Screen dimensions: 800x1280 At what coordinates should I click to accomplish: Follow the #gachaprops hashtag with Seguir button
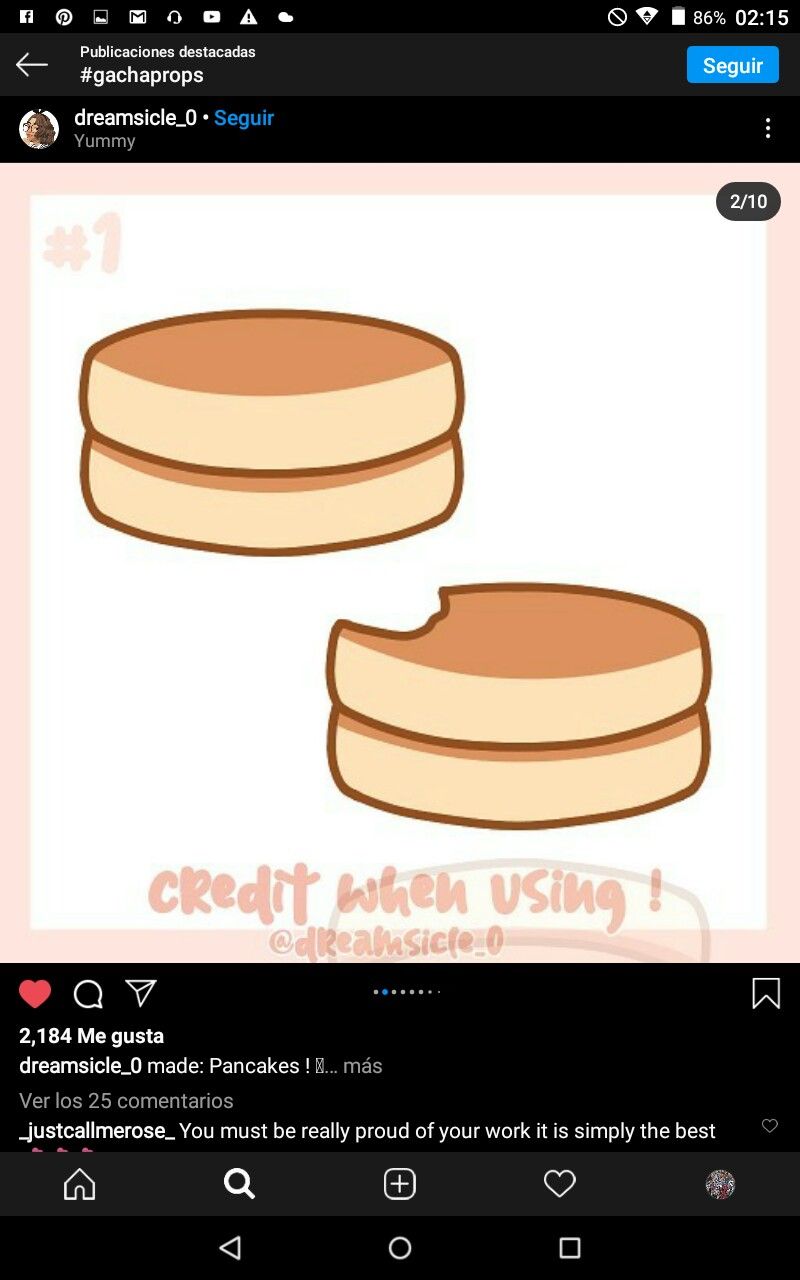(x=732, y=65)
